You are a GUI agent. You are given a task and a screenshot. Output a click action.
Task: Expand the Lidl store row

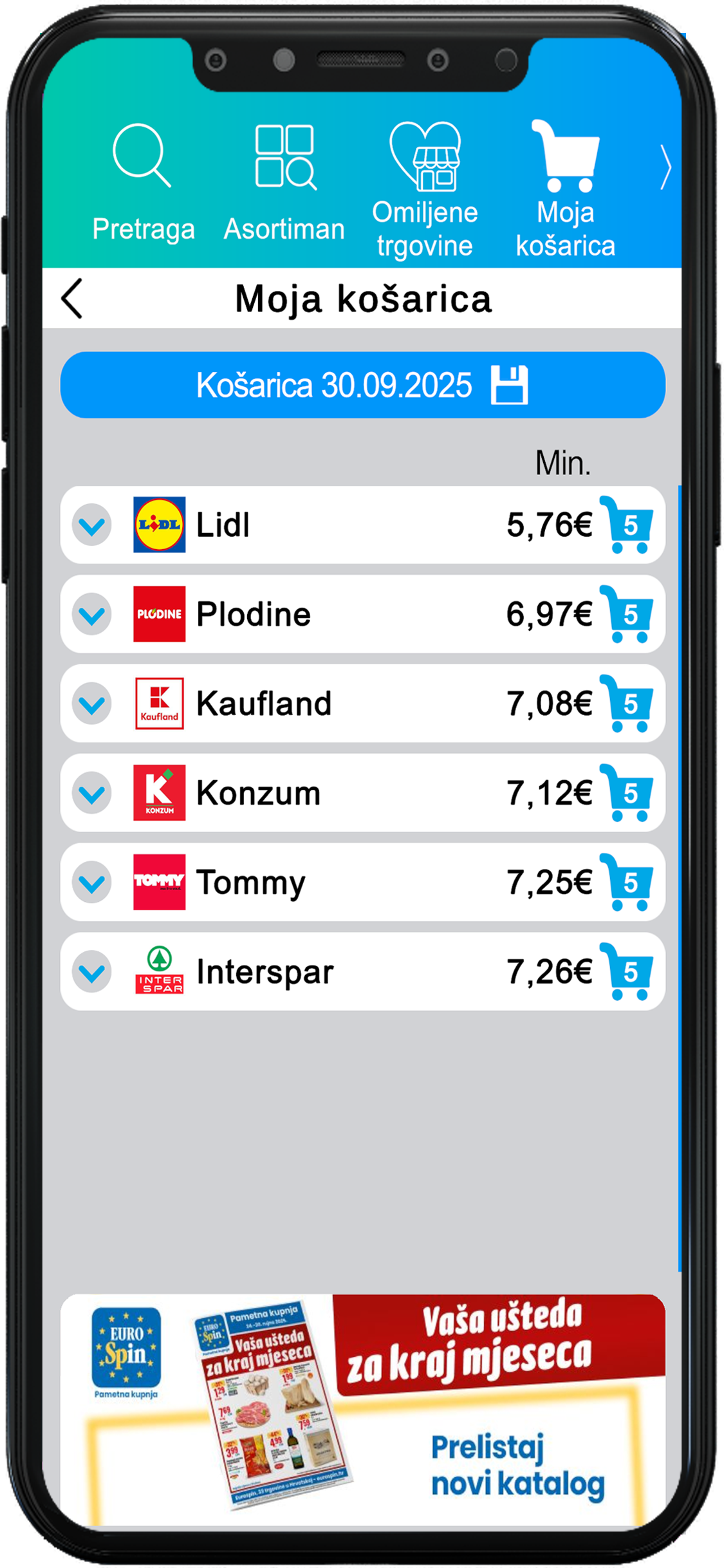click(92, 525)
